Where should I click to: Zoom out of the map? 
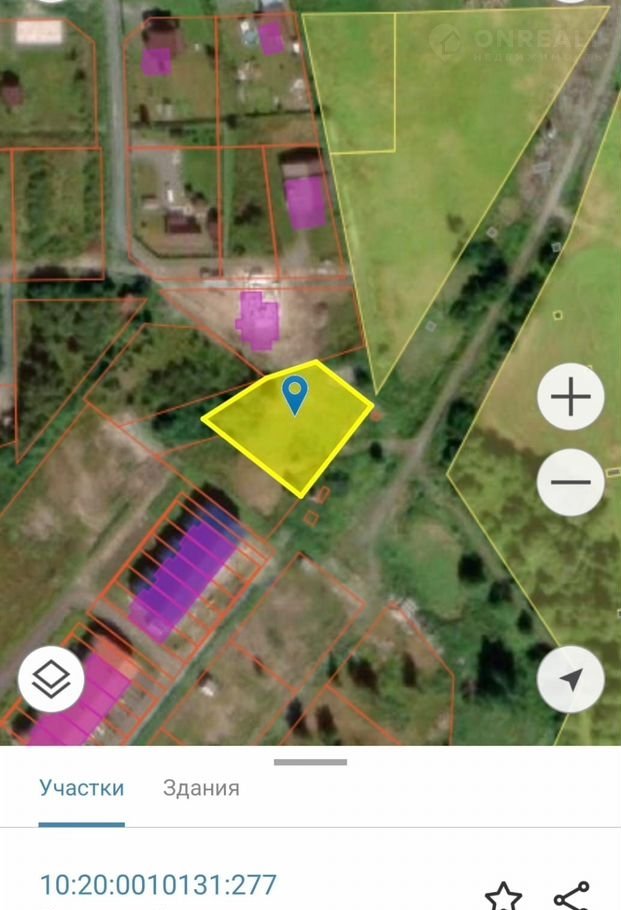[571, 483]
